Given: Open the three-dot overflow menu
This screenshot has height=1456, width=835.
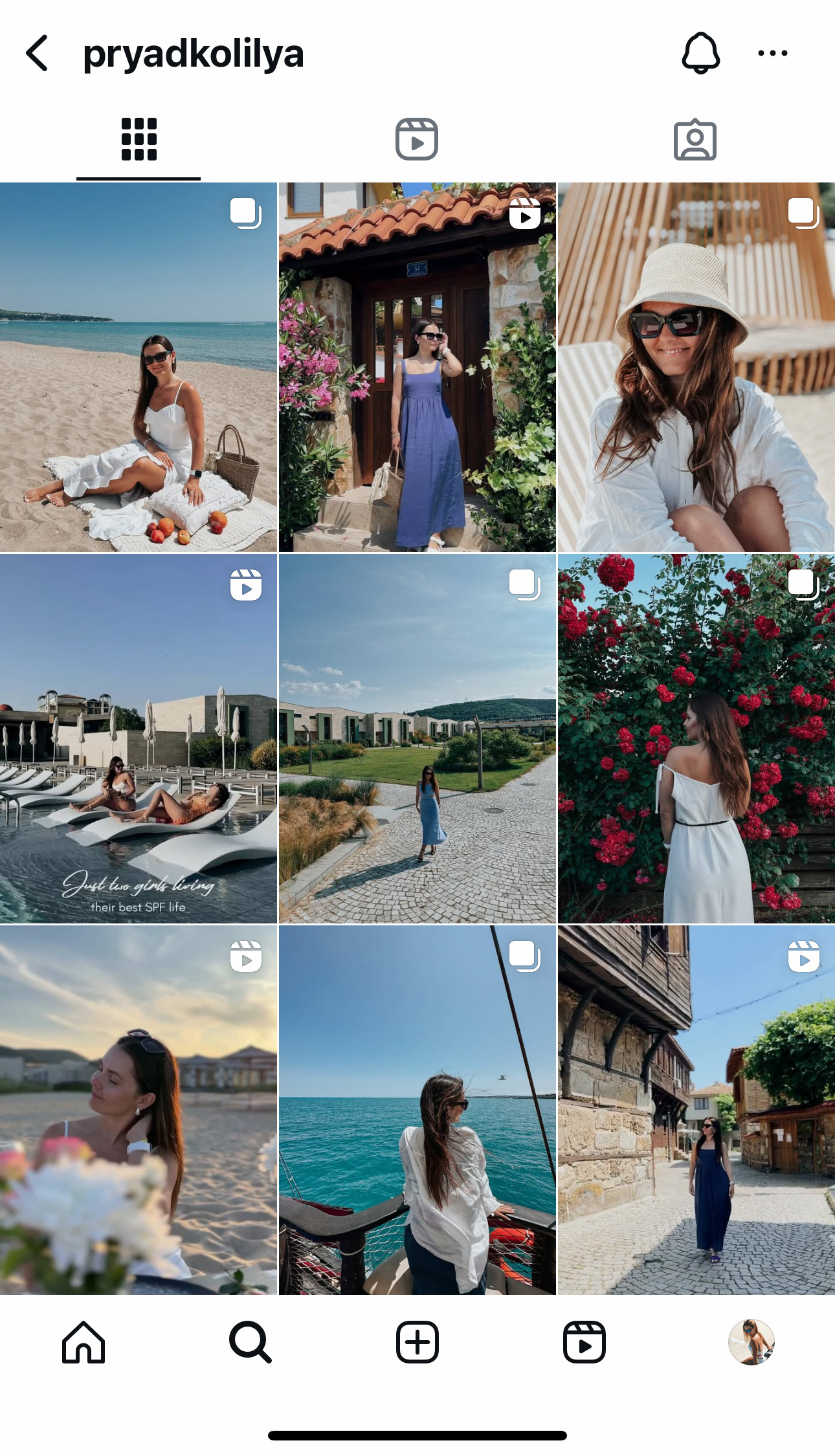Looking at the screenshot, I should point(772,53).
